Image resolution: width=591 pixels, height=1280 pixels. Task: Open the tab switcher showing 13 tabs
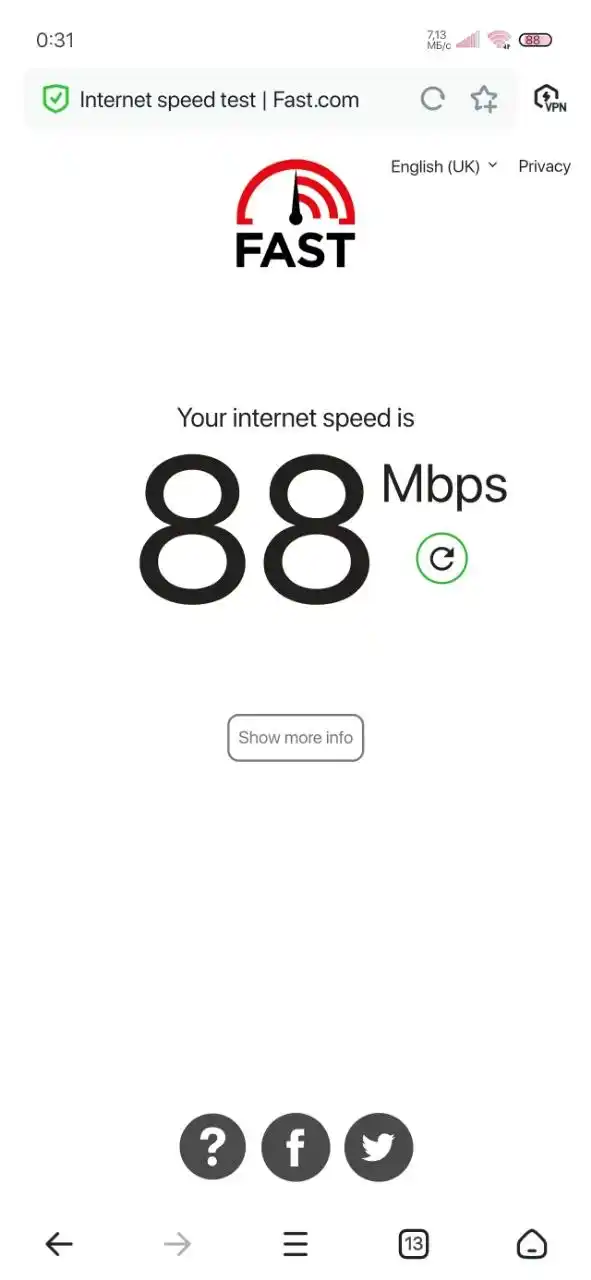413,1244
